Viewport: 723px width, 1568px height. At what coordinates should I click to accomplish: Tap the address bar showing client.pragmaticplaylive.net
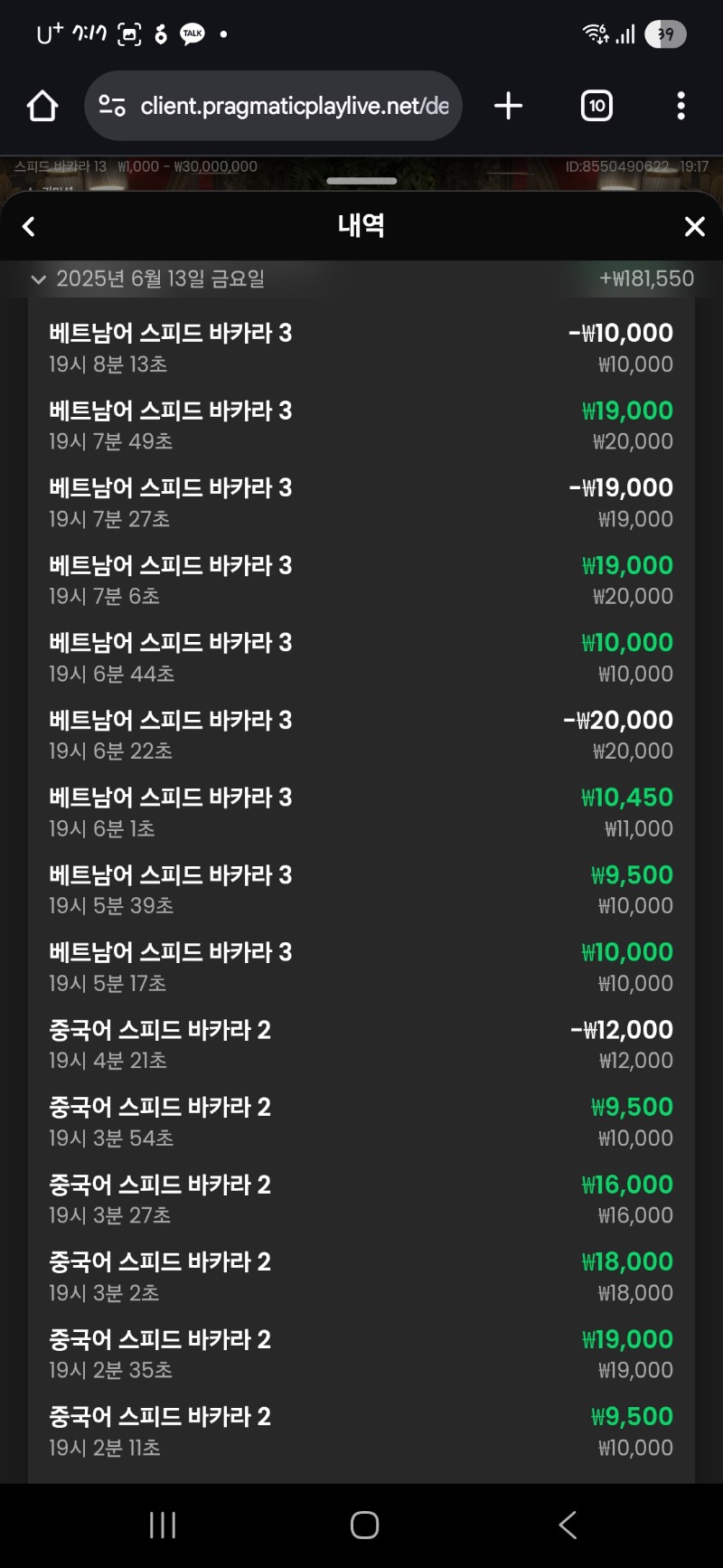click(274, 106)
